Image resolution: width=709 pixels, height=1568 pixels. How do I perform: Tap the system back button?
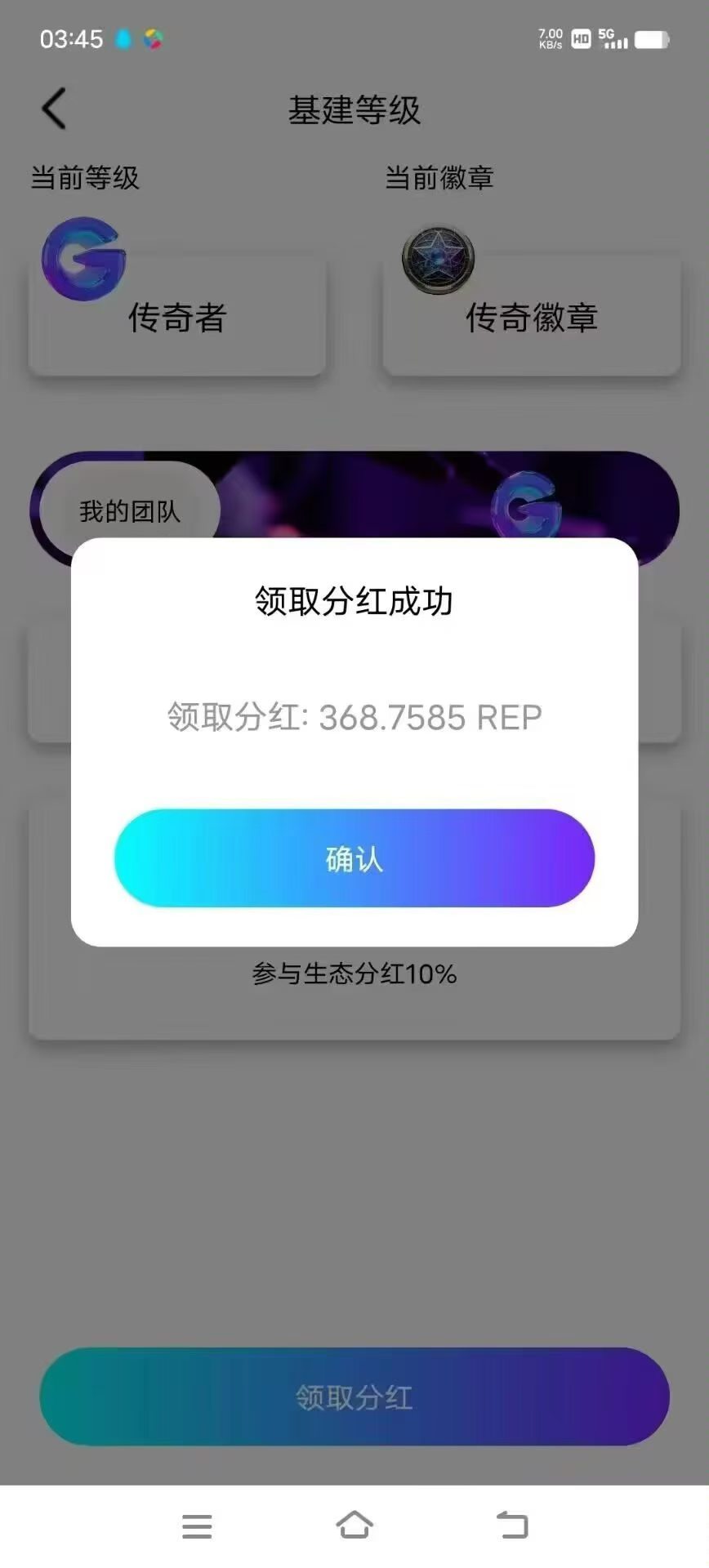pos(512,1525)
